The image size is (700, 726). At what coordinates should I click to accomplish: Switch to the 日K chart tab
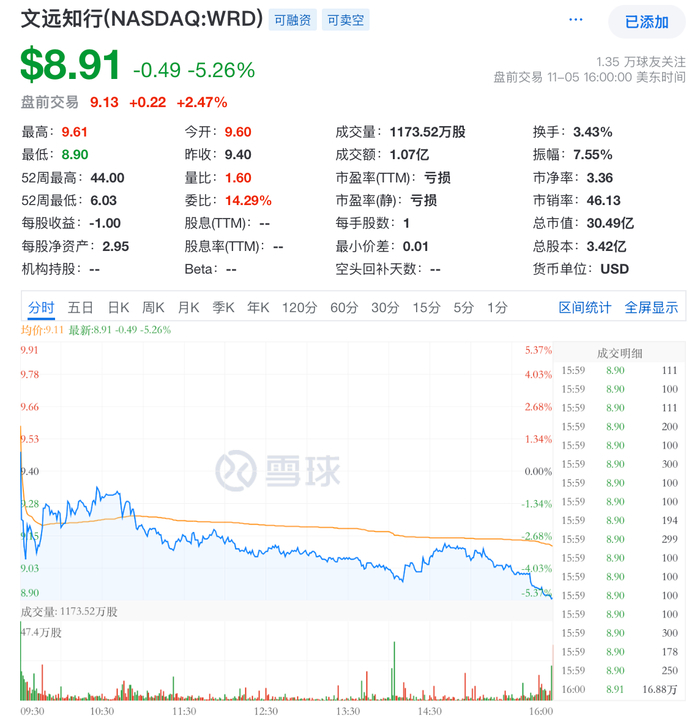(119, 308)
